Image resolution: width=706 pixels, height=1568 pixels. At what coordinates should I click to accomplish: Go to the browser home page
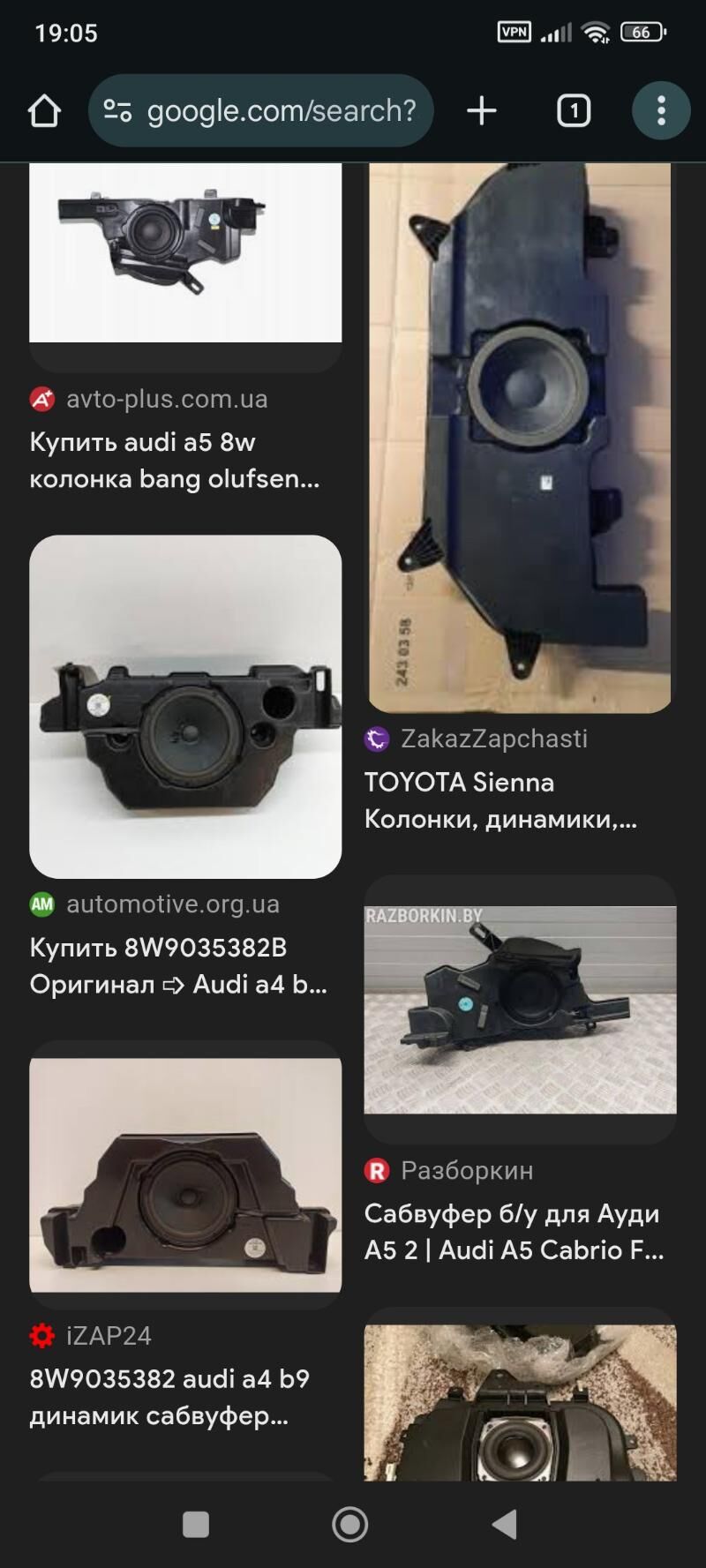click(x=44, y=111)
